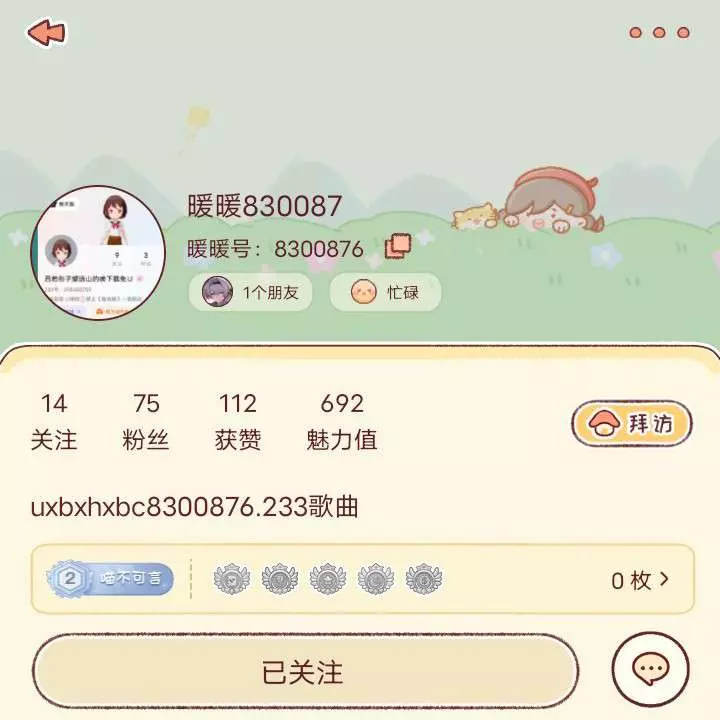Tap the 拜访 visit button
Image resolution: width=720 pixels, height=720 pixels.
(x=632, y=424)
